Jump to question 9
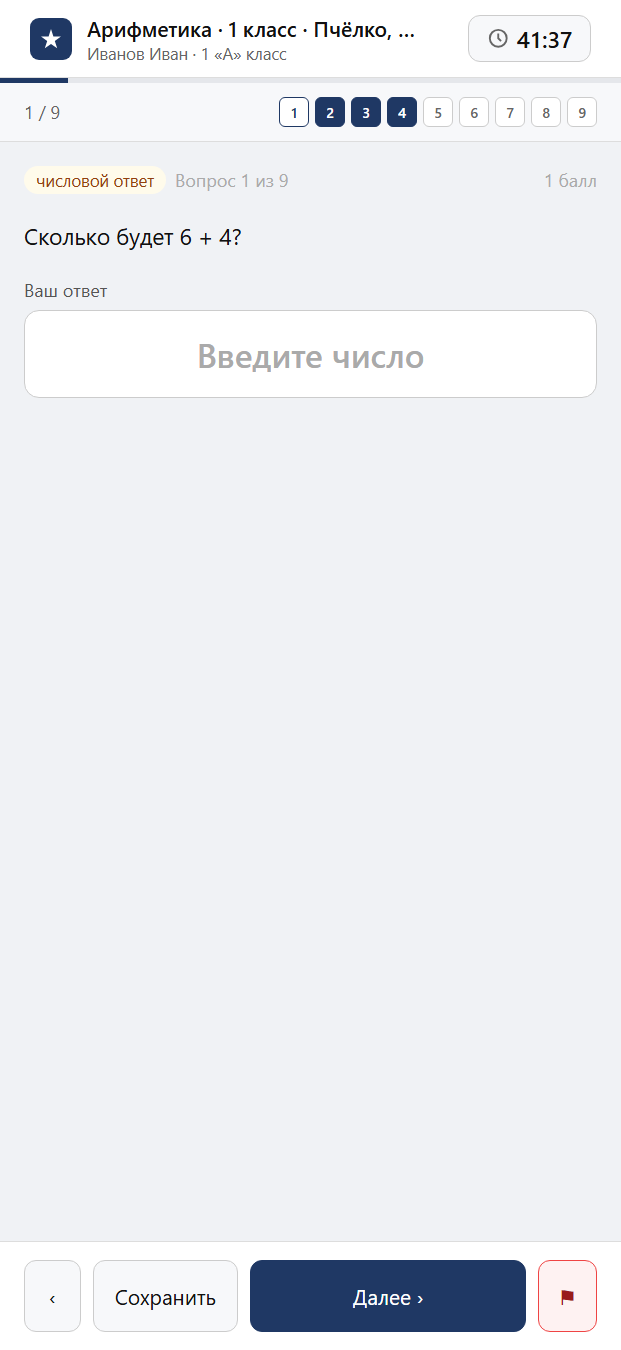The height and width of the screenshot is (1350, 621). point(582,112)
